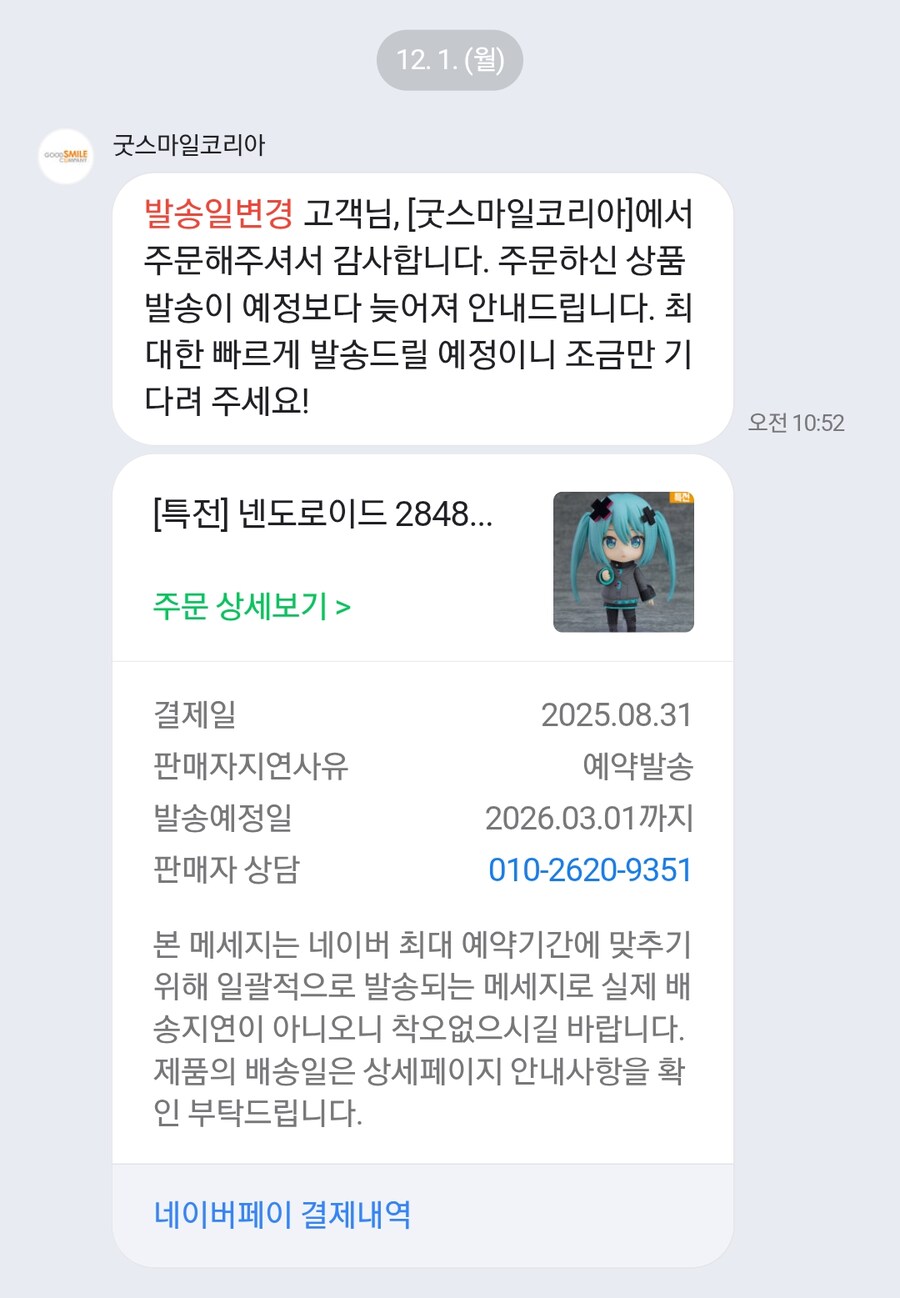The width and height of the screenshot is (900, 1298).
Task: Click the date banner 12. 1. (월)
Action: tap(449, 59)
